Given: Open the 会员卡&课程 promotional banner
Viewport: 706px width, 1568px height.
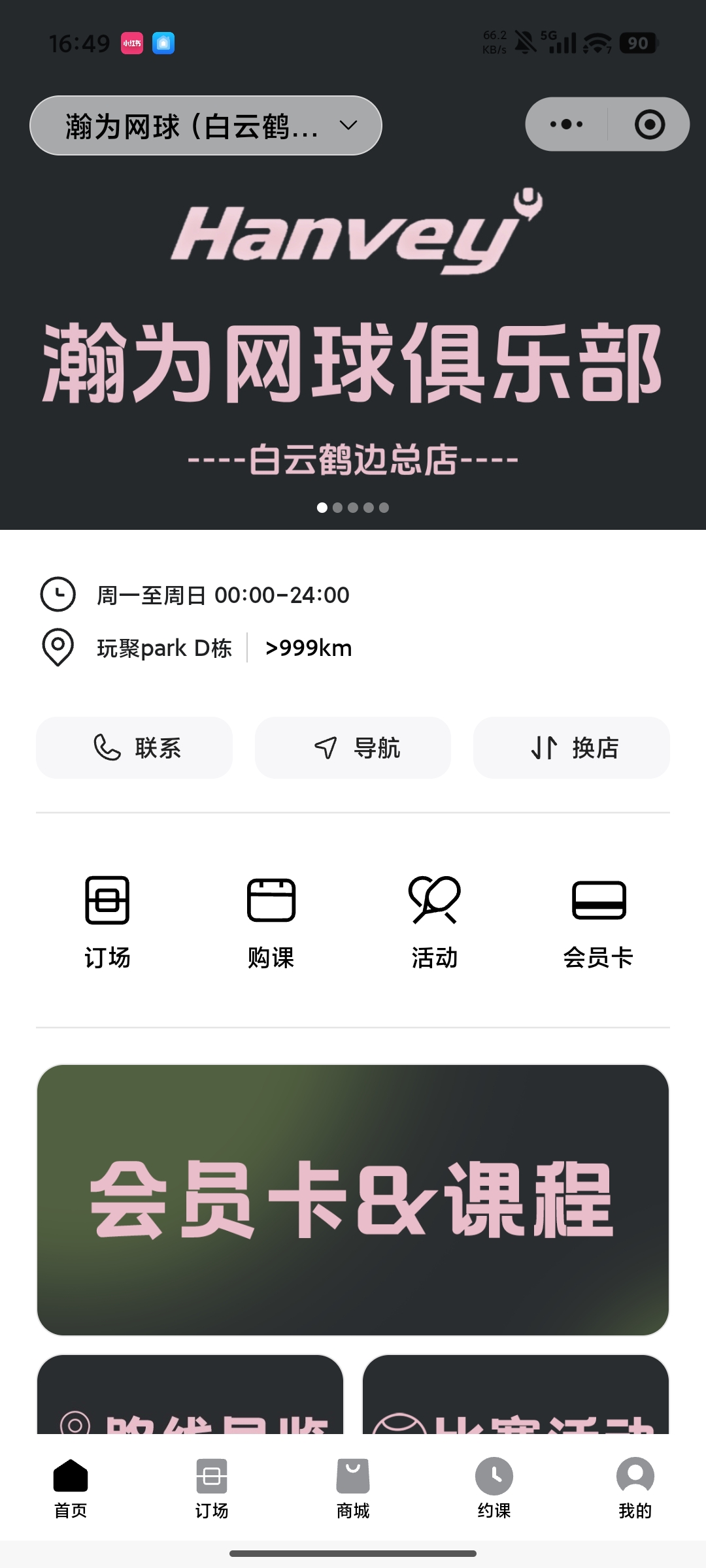Looking at the screenshot, I should (353, 1198).
